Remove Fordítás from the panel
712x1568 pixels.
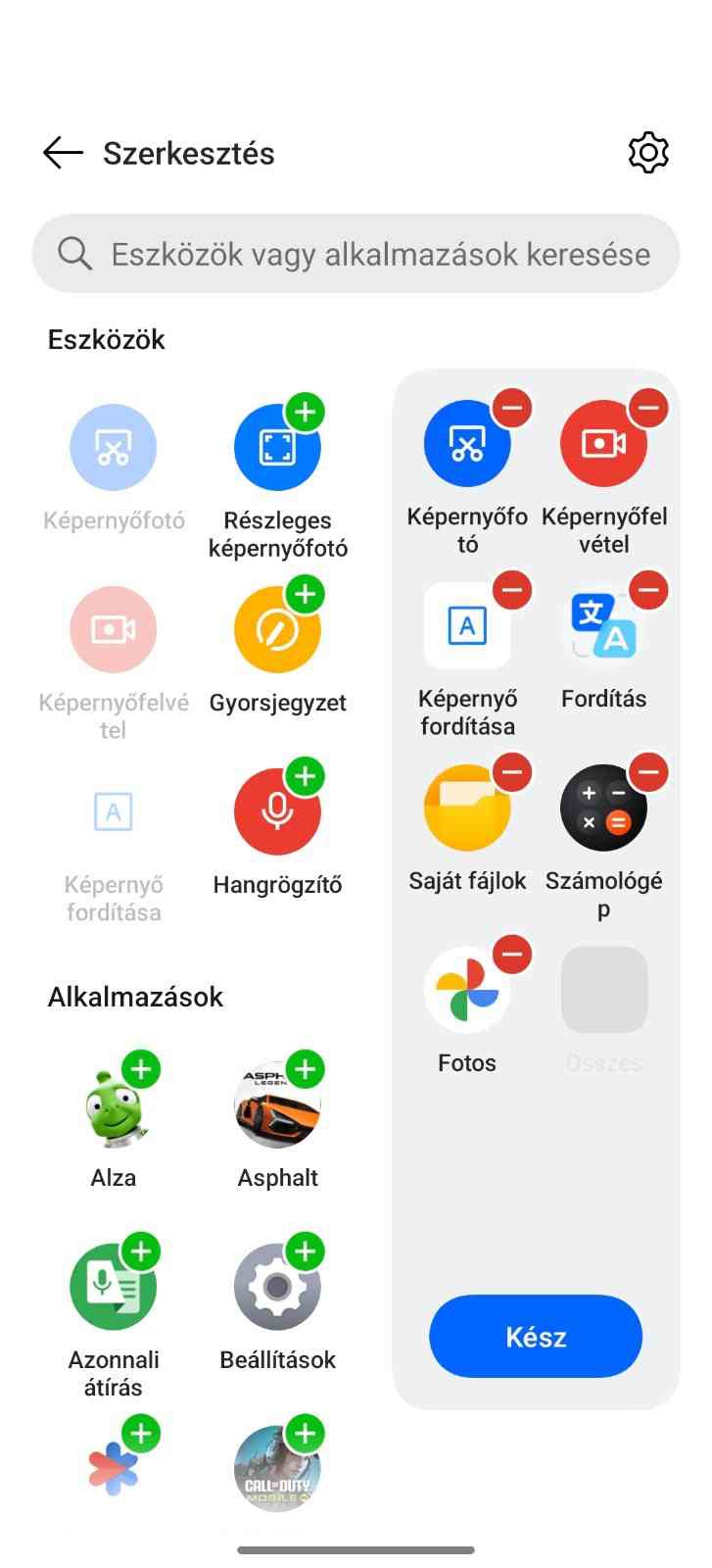[x=648, y=589]
